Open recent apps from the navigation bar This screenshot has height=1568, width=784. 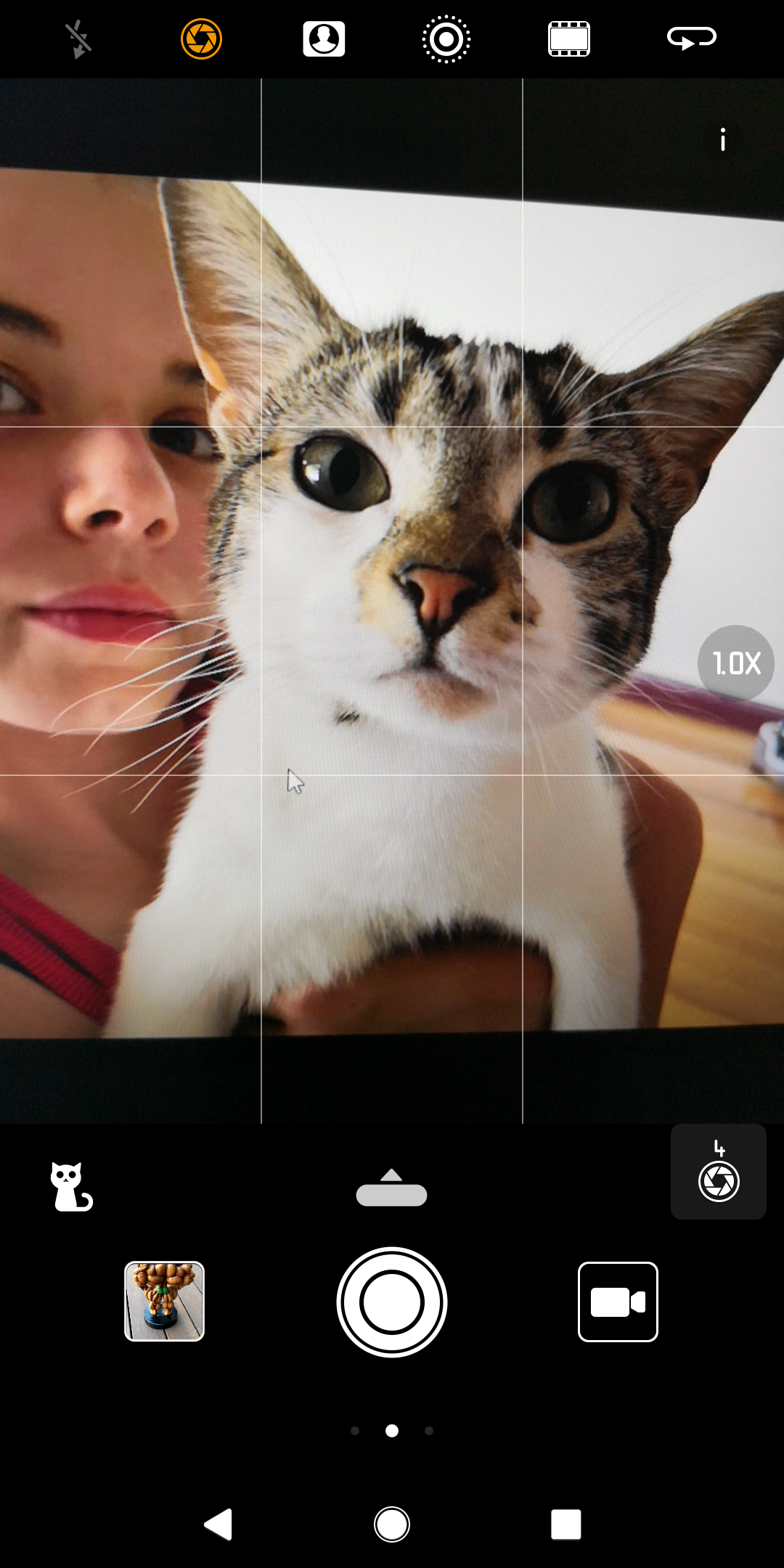tap(566, 1524)
